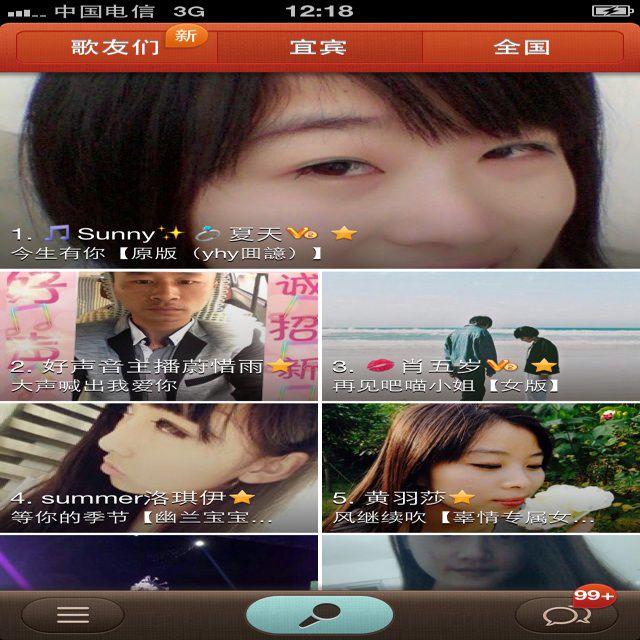The height and width of the screenshot is (640, 640).
Task: Play 再见吧喵小姐 by 肖五岁
Action: pos(480,336)
